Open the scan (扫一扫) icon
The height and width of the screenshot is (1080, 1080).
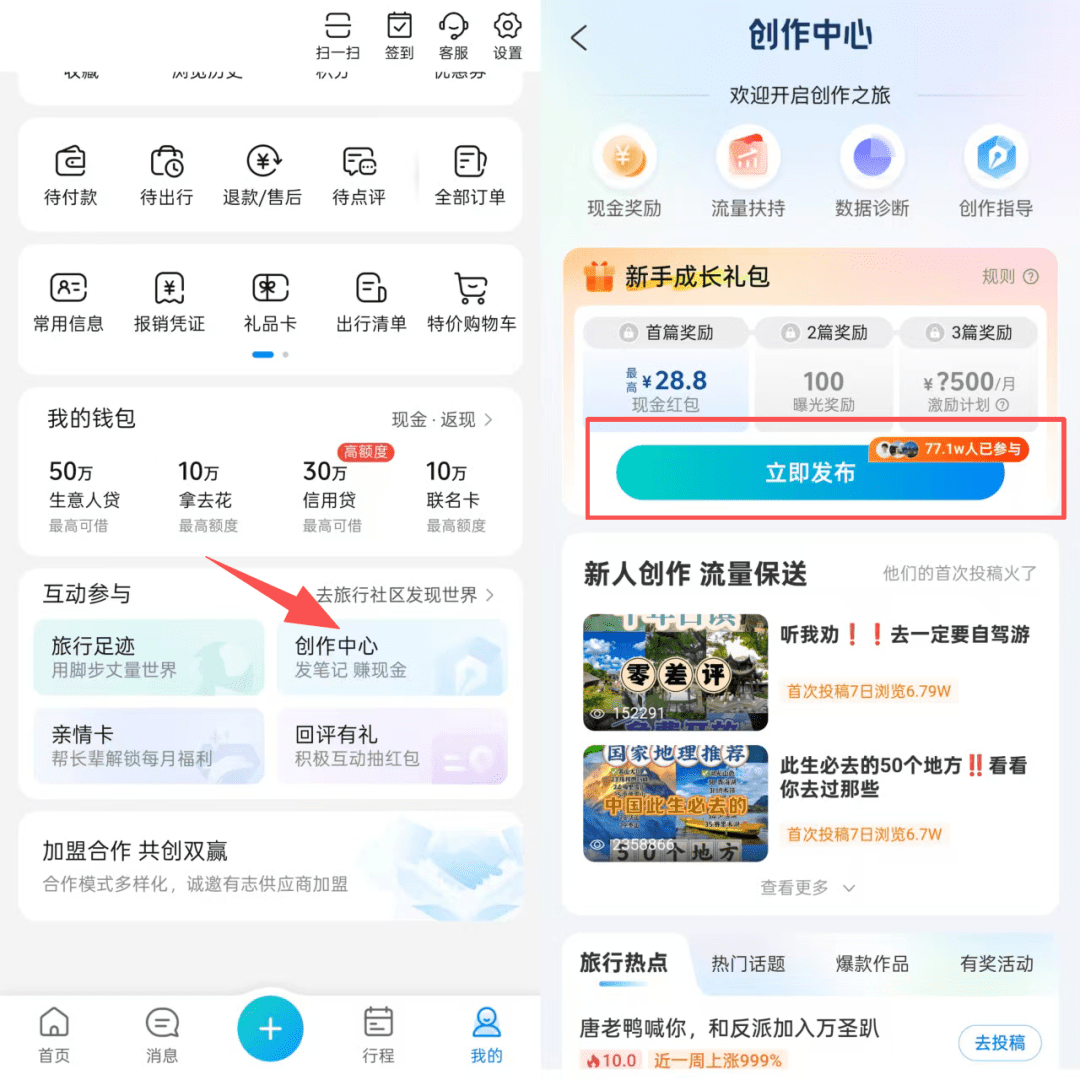(x=338, y=34)
